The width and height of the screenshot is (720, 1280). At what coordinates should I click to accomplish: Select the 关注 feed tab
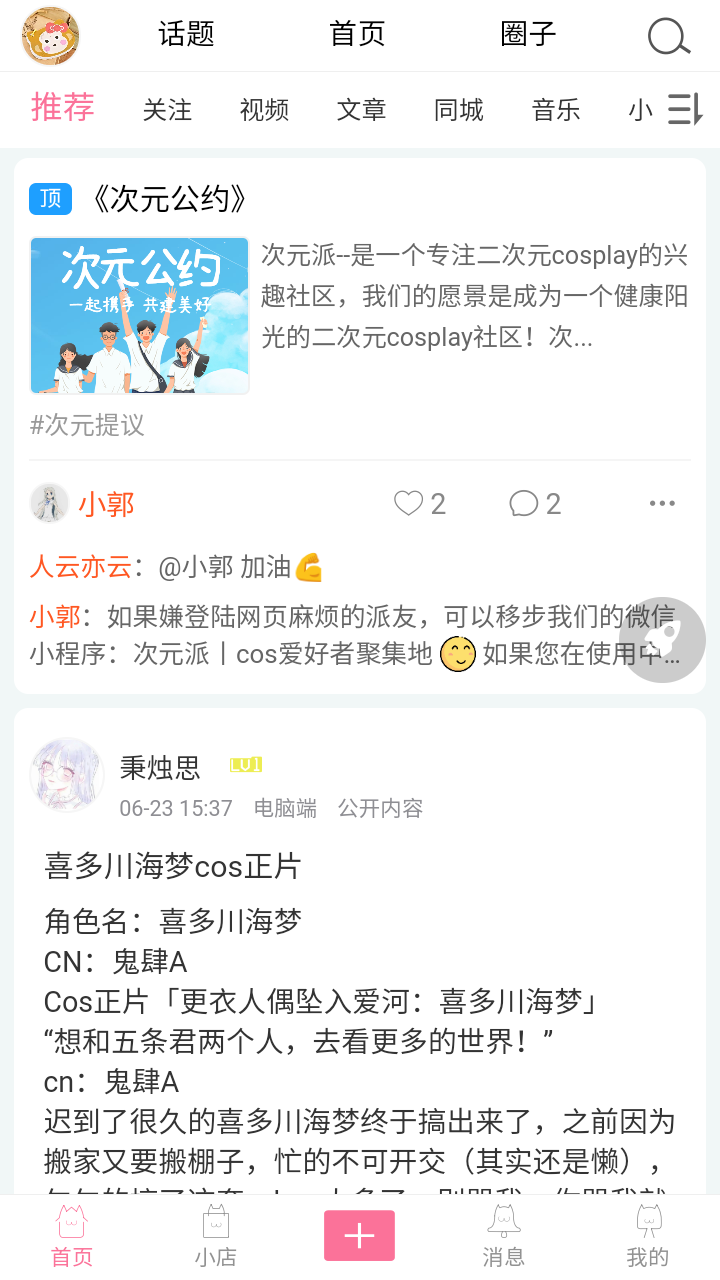coord(167,110)
